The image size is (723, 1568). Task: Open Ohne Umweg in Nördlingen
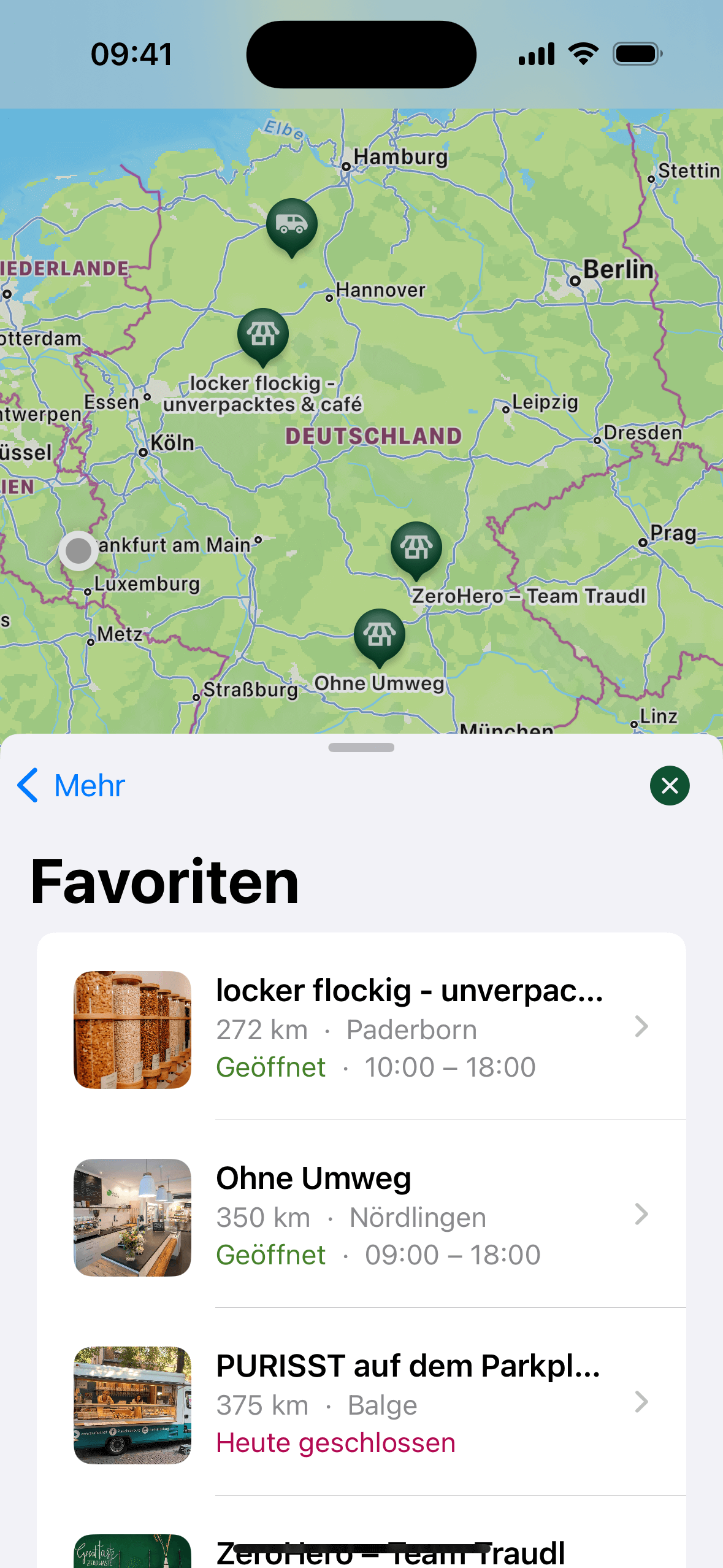tap(361, 1216)
